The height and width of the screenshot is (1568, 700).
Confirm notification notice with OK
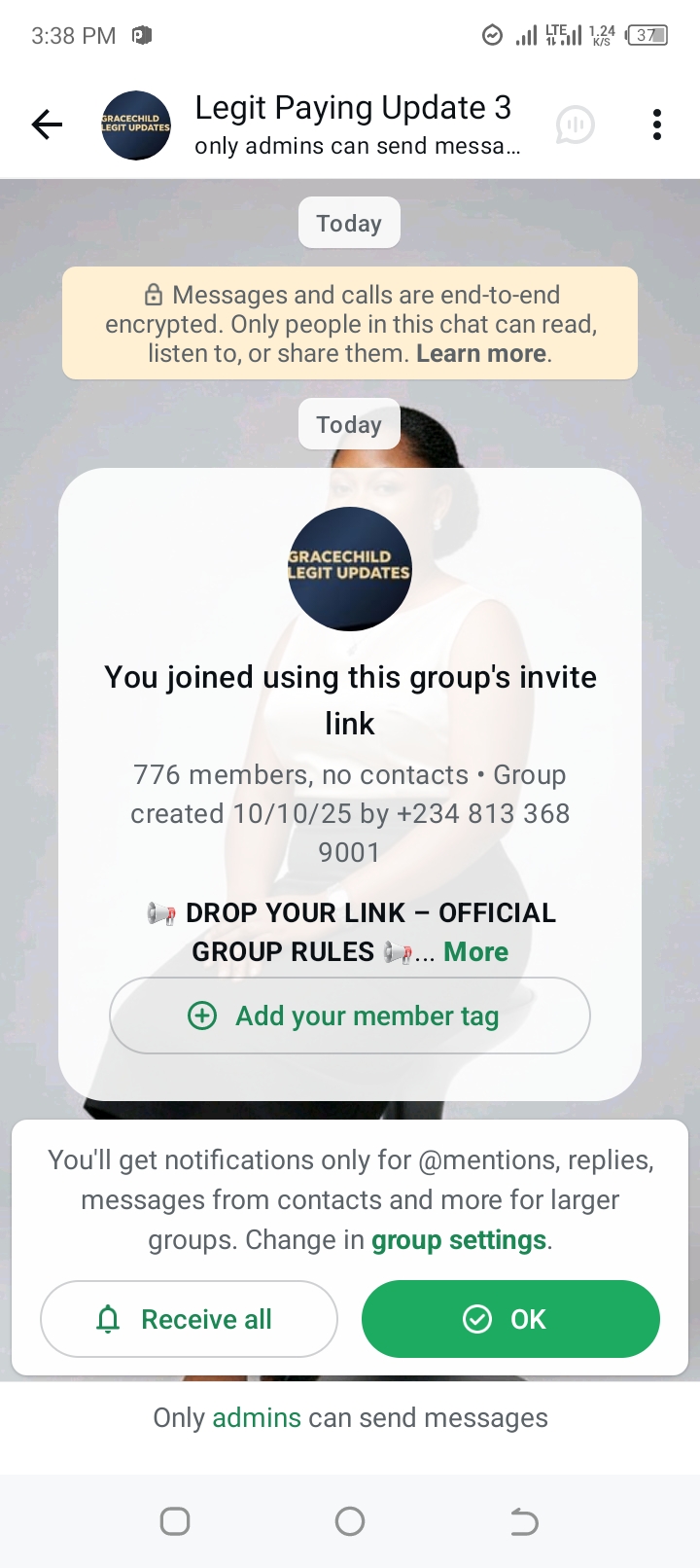(510, 1319)
